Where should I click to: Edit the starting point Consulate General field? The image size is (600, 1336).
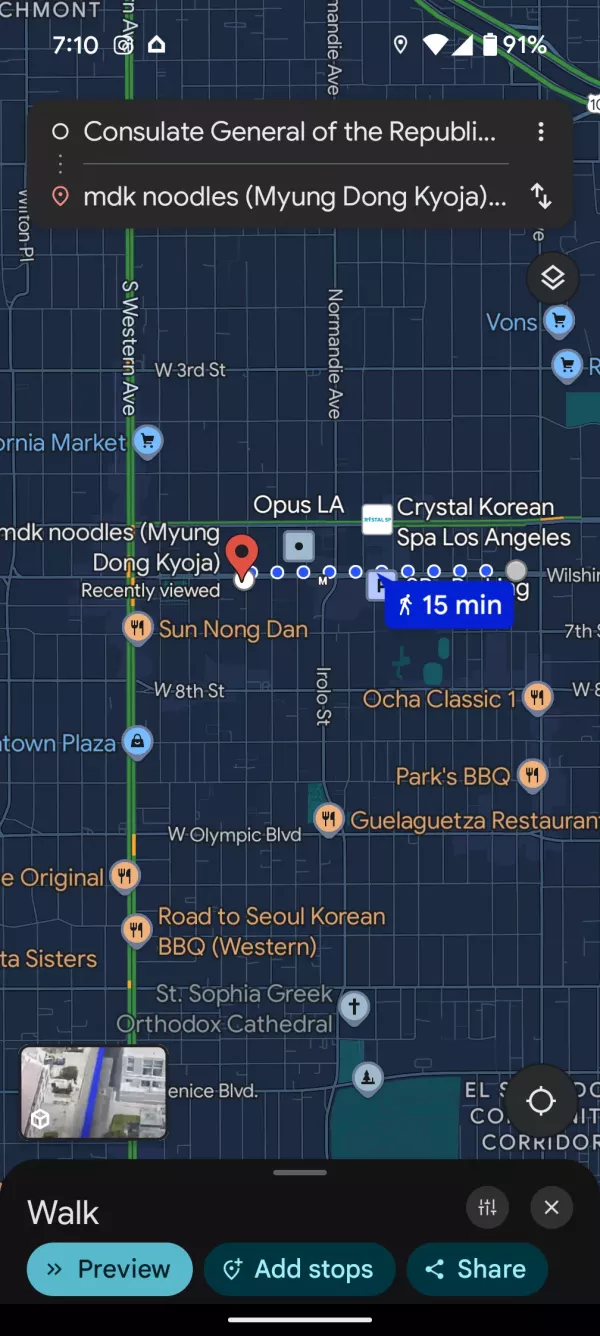290,132
